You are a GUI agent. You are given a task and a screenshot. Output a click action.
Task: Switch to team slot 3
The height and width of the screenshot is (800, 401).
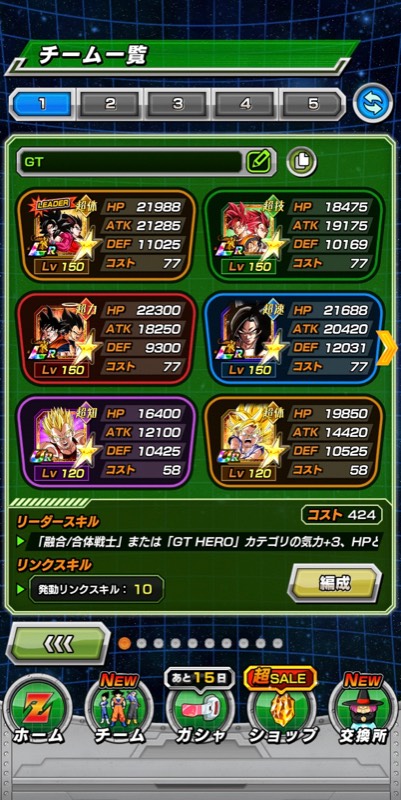click(x=178, y=105)
